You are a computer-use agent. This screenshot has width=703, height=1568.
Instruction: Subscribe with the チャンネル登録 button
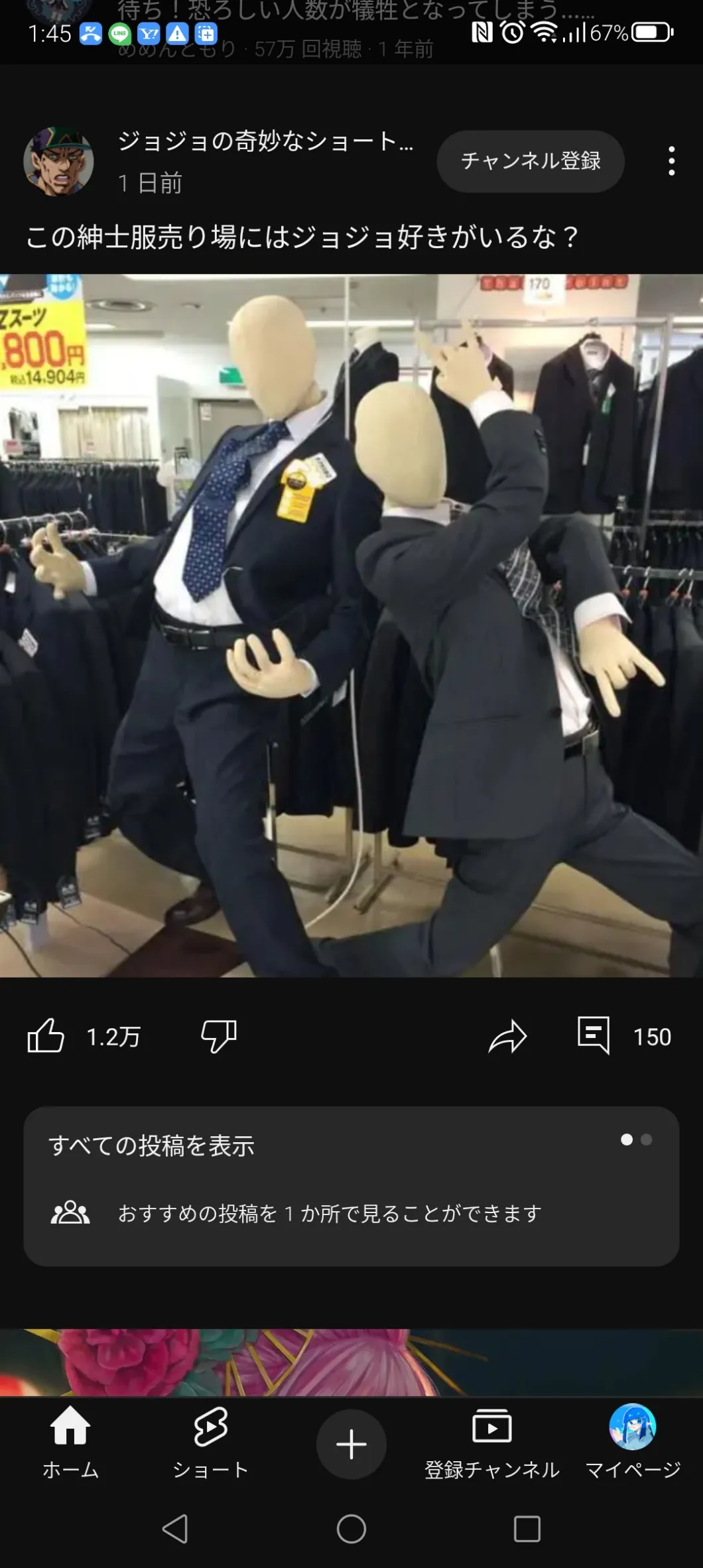pos(531,161)
